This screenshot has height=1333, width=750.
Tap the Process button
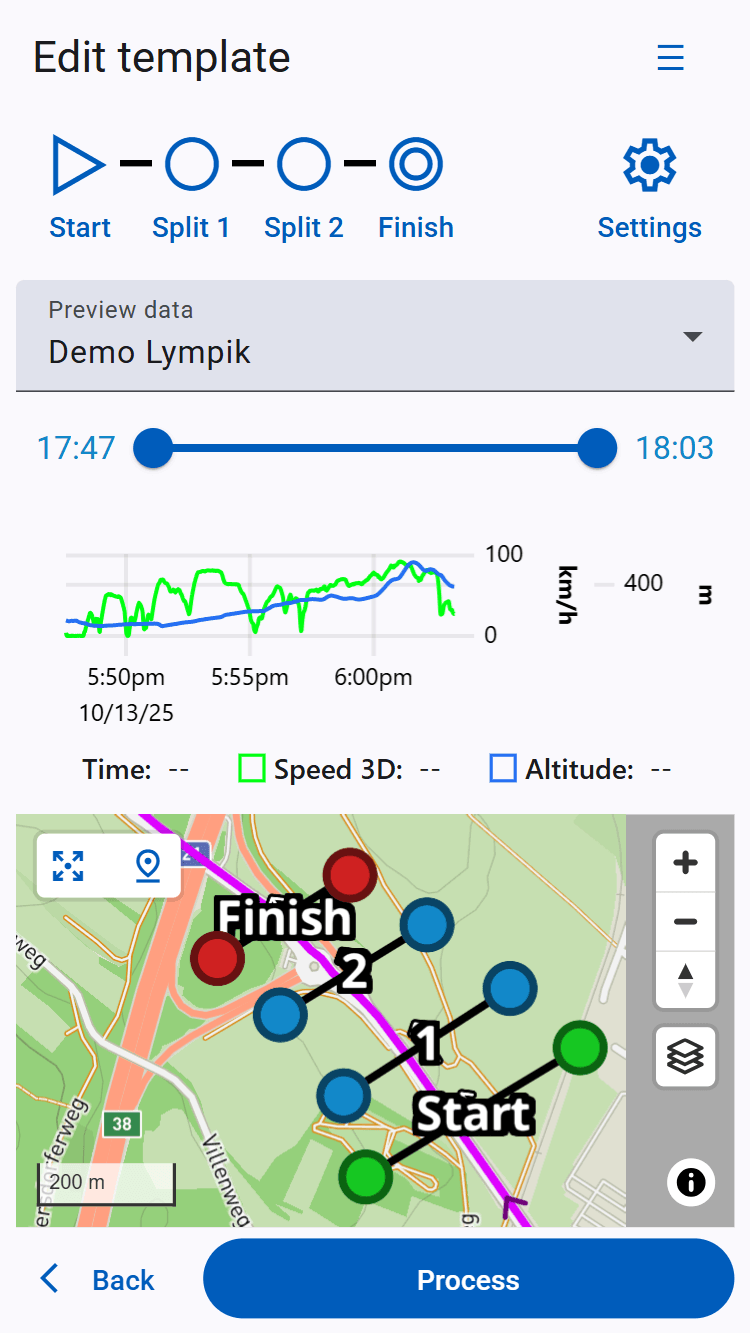click(x=468, y=1280)
